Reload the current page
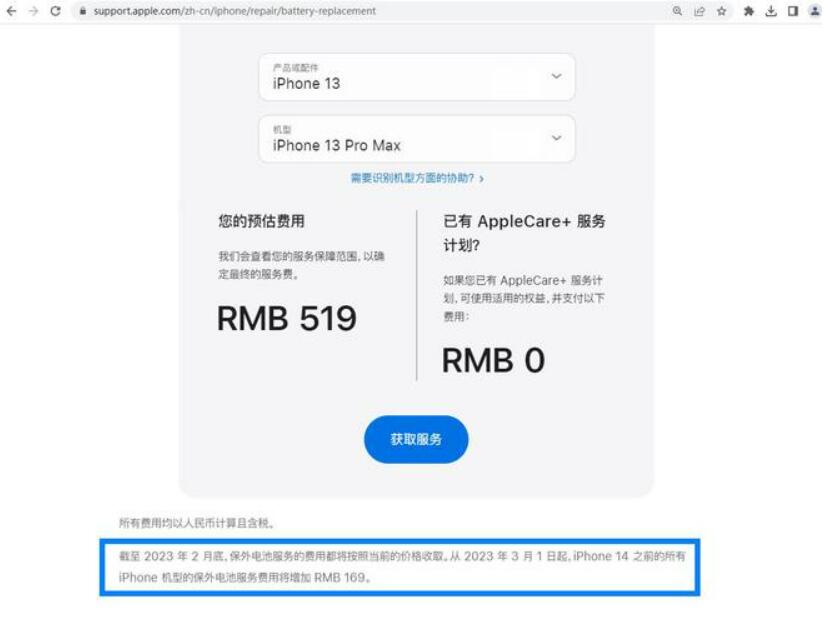Screen dimensions: 824x642 point(54,11)
